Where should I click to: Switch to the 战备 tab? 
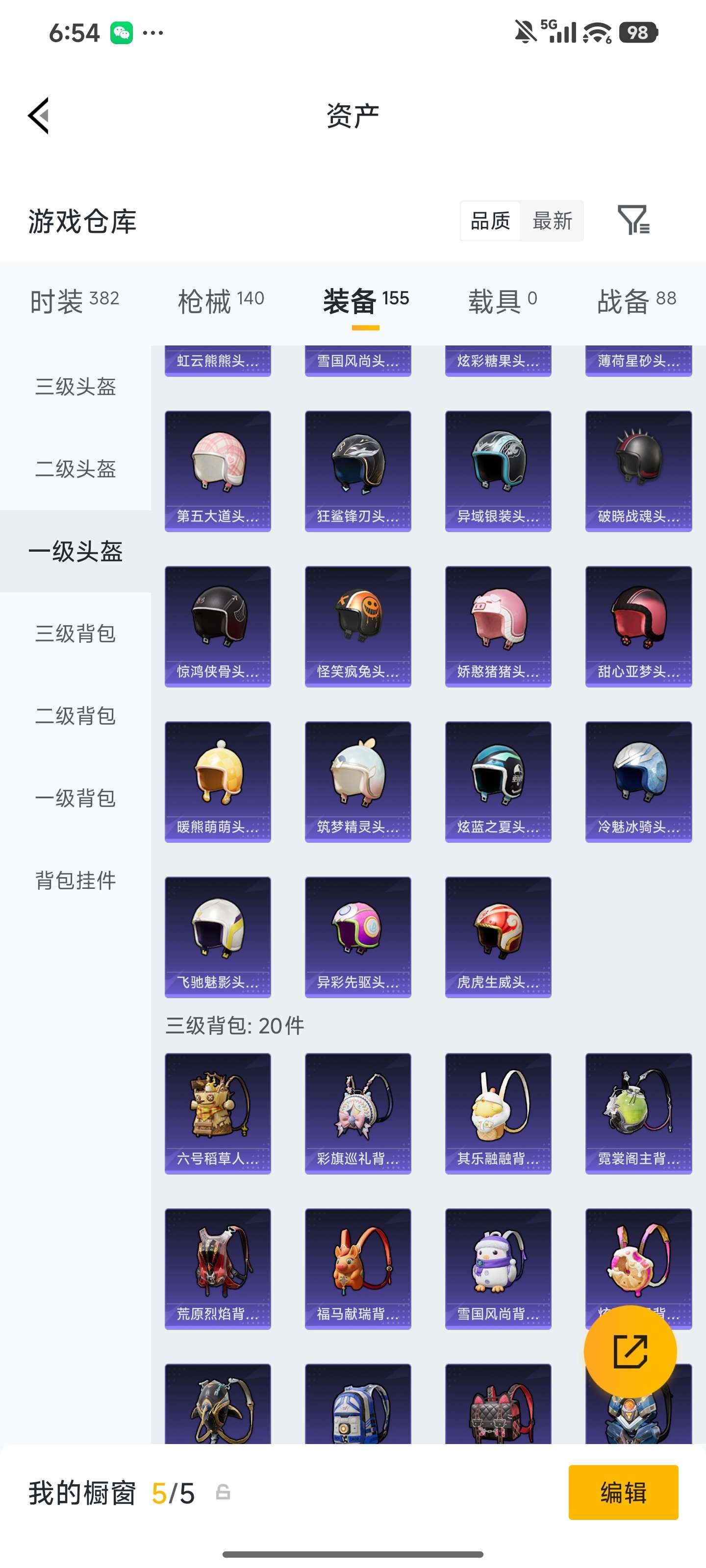636,301
